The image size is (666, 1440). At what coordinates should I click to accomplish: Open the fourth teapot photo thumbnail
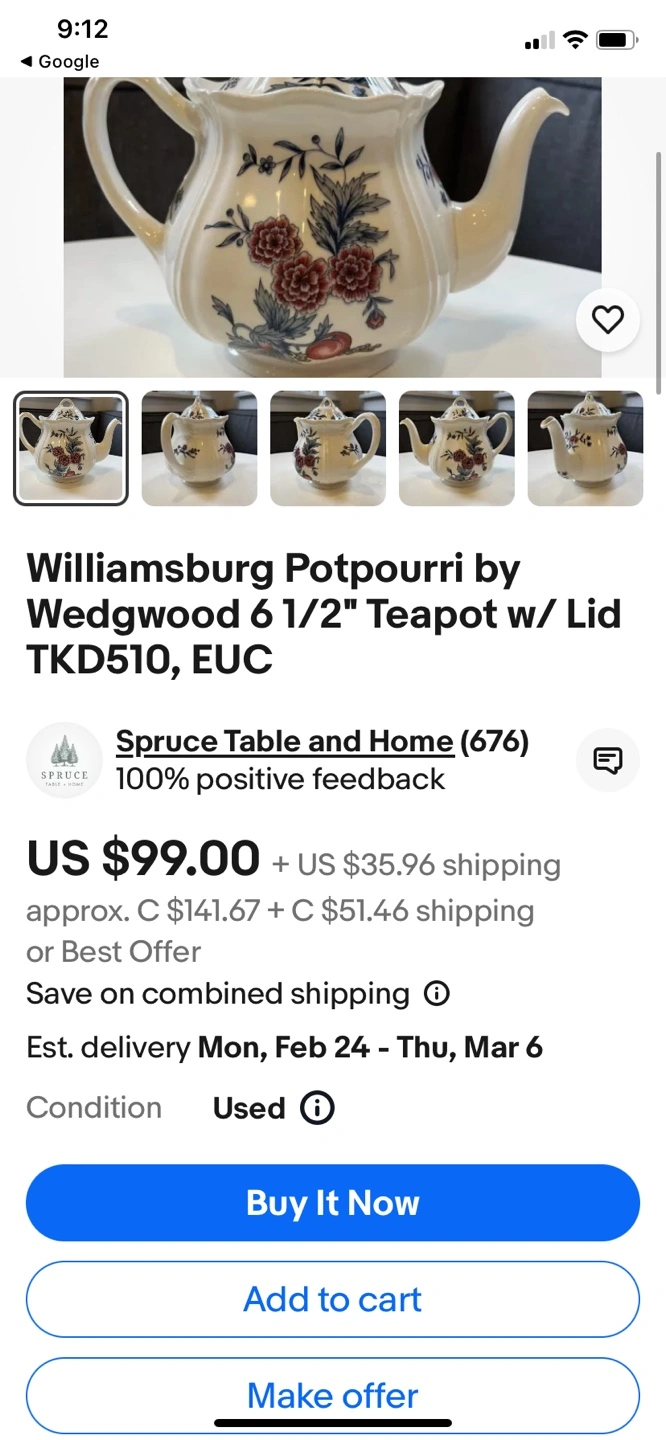pos(456,448)
